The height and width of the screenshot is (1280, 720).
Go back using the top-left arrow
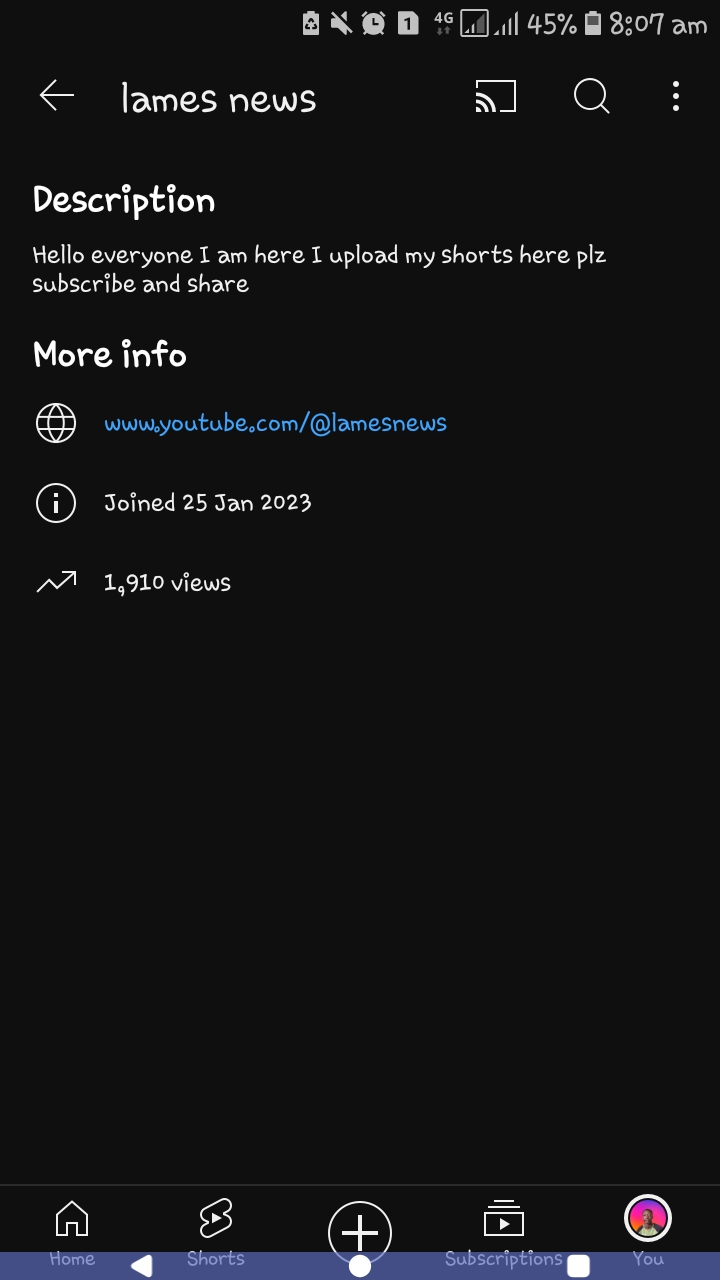point(57,96)
